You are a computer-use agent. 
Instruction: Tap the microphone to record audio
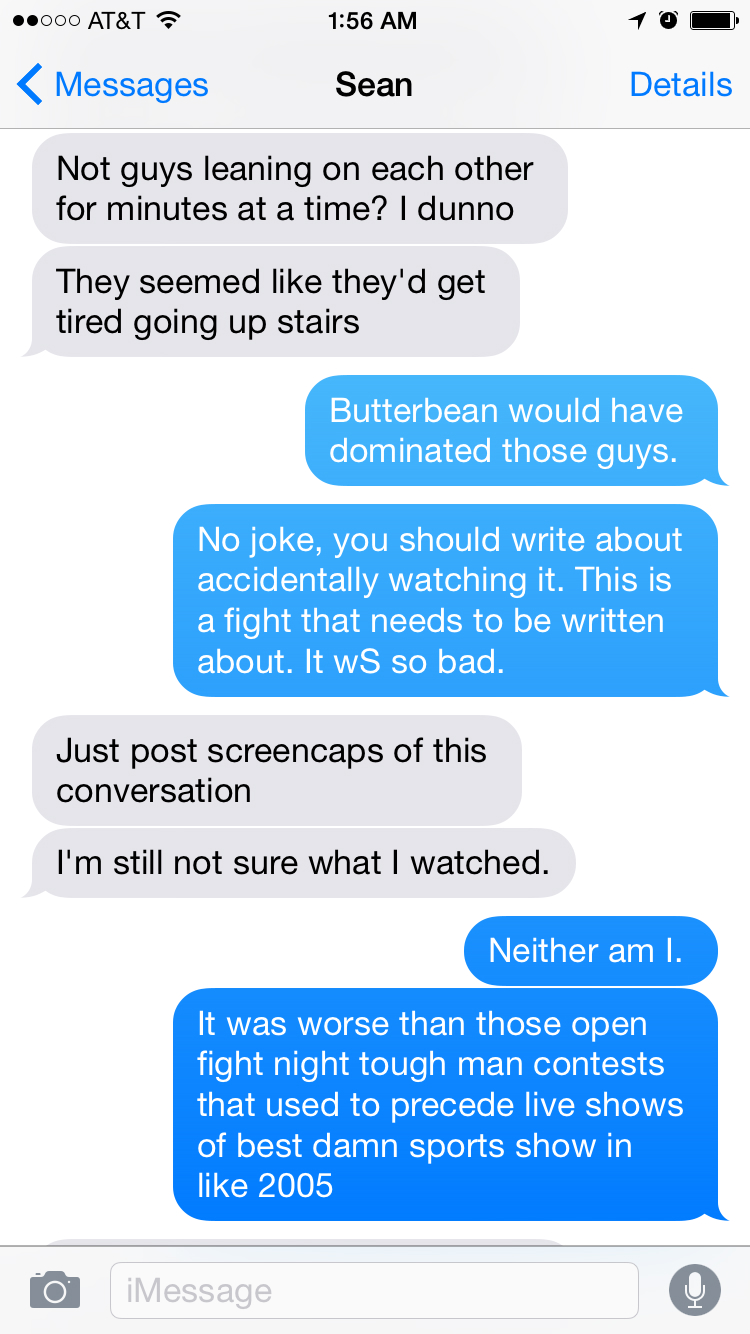[694, 1290]
